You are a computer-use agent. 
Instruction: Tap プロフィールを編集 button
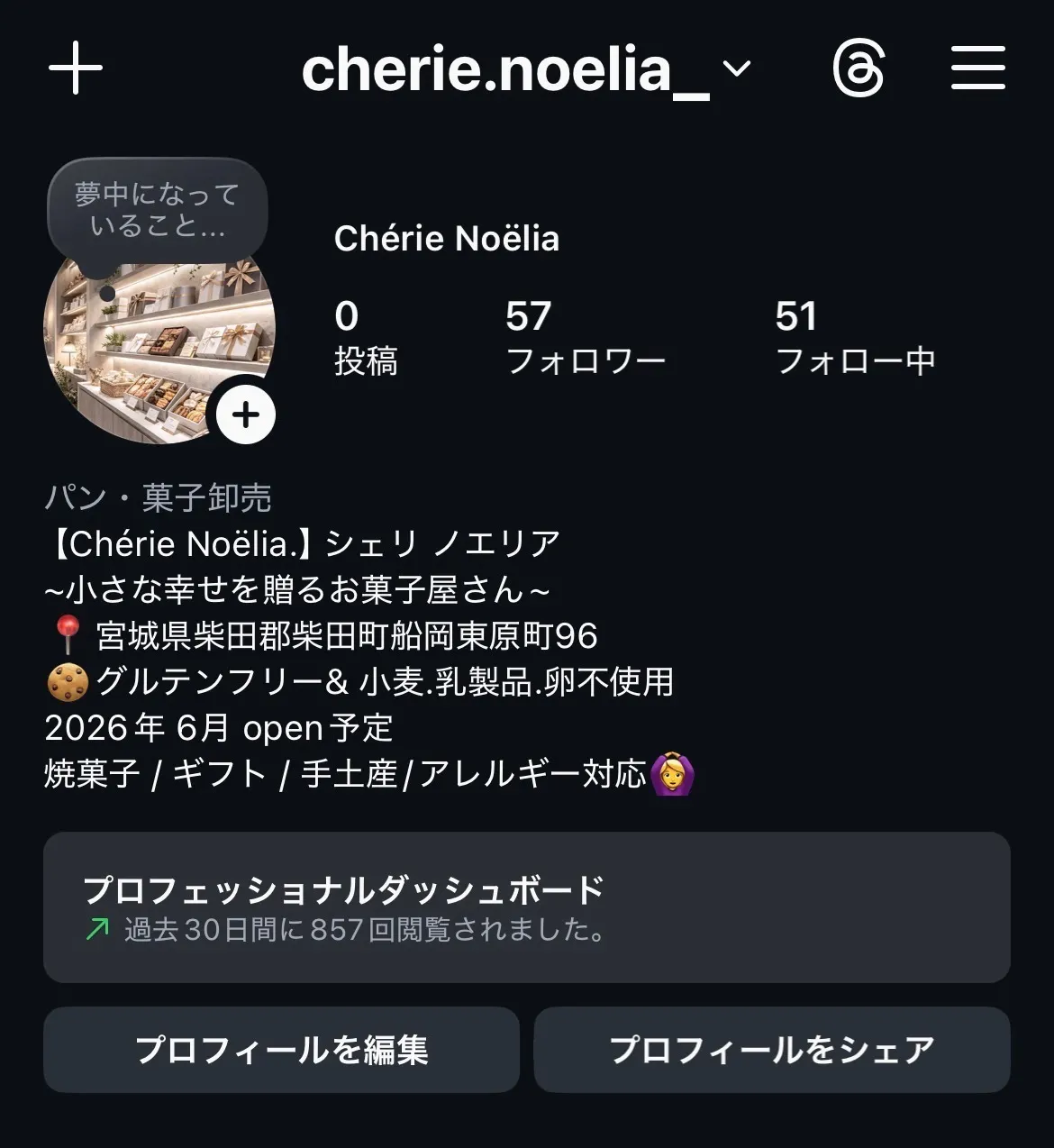tap(281, 1050)
